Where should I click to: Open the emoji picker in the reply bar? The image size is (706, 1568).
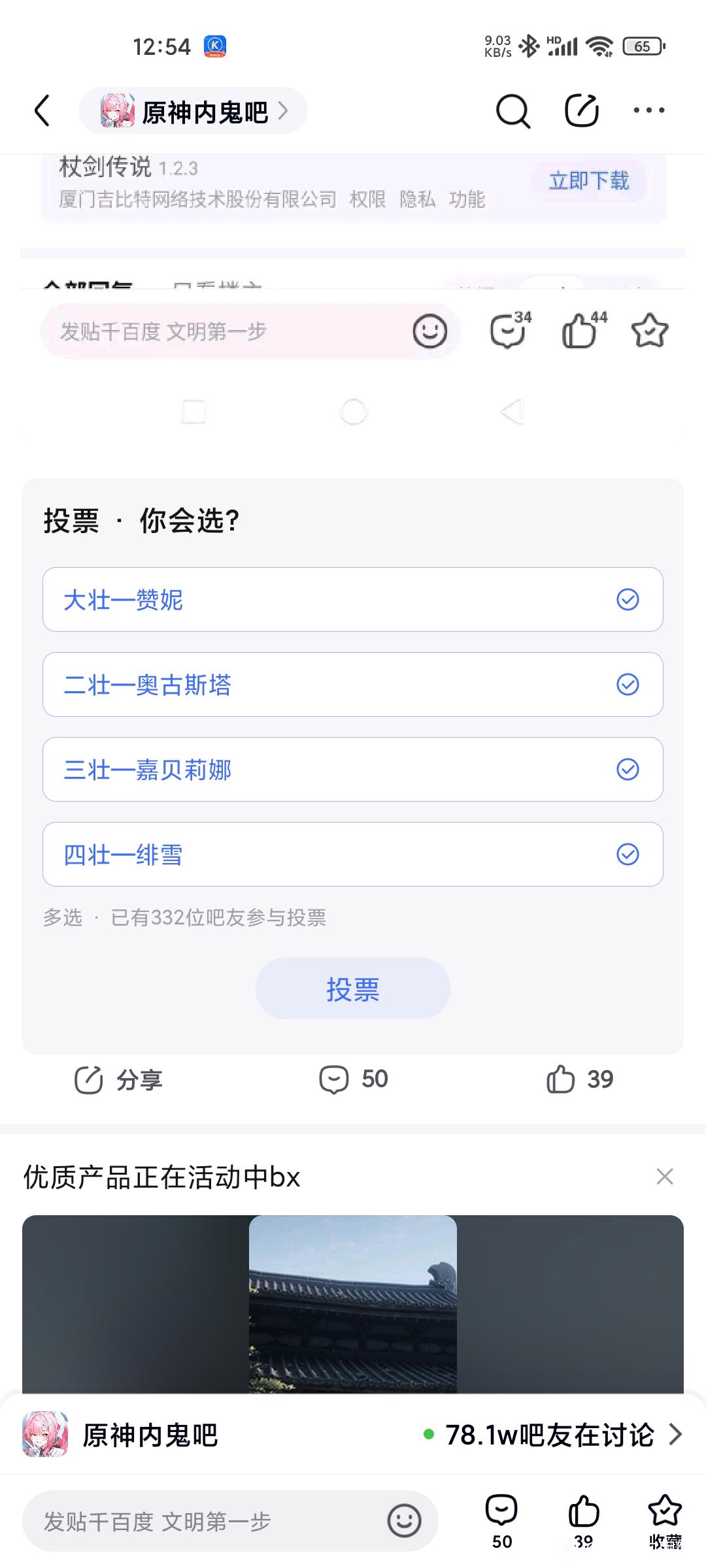click(404, 1521)
